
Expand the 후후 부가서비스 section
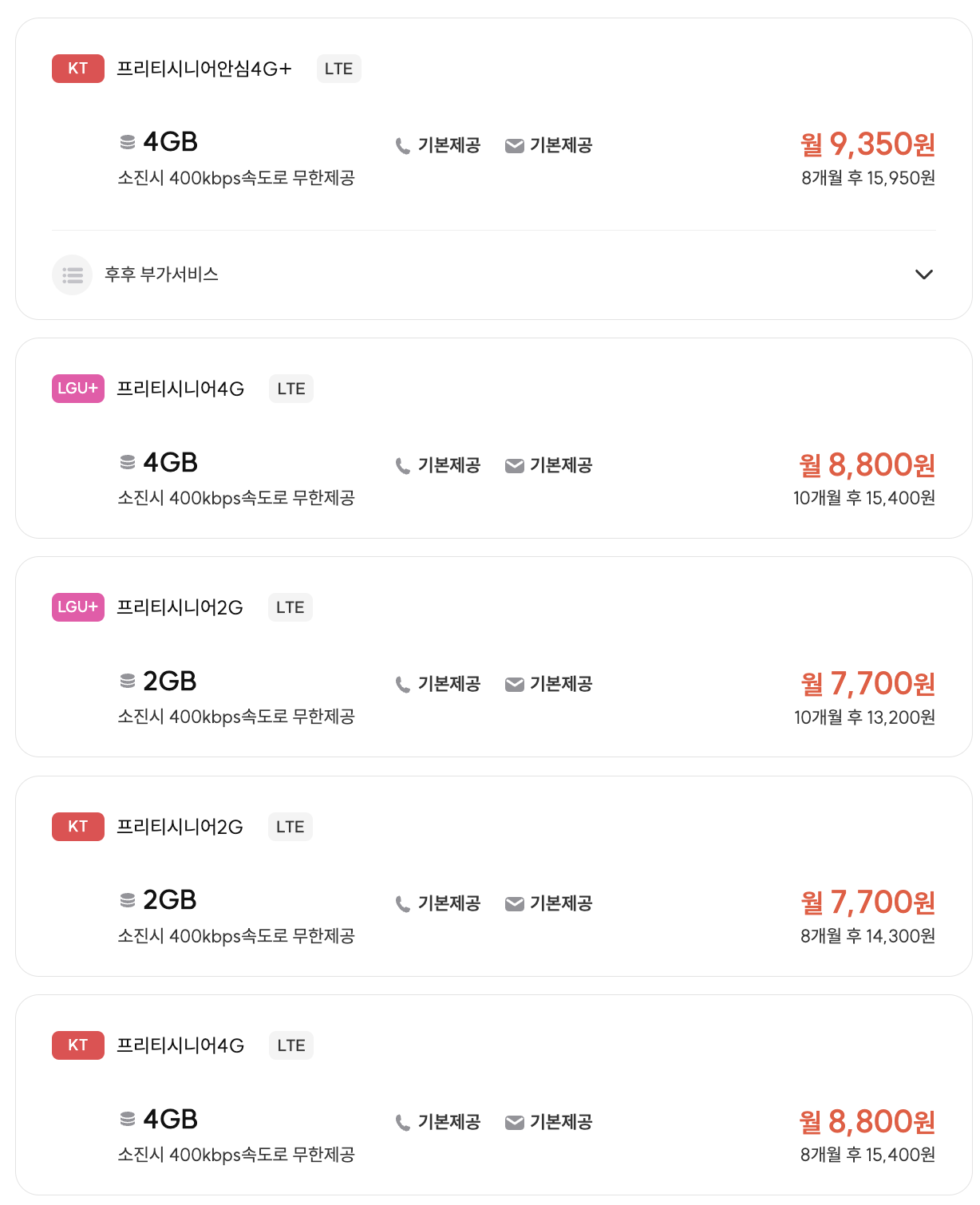point(493,275)
